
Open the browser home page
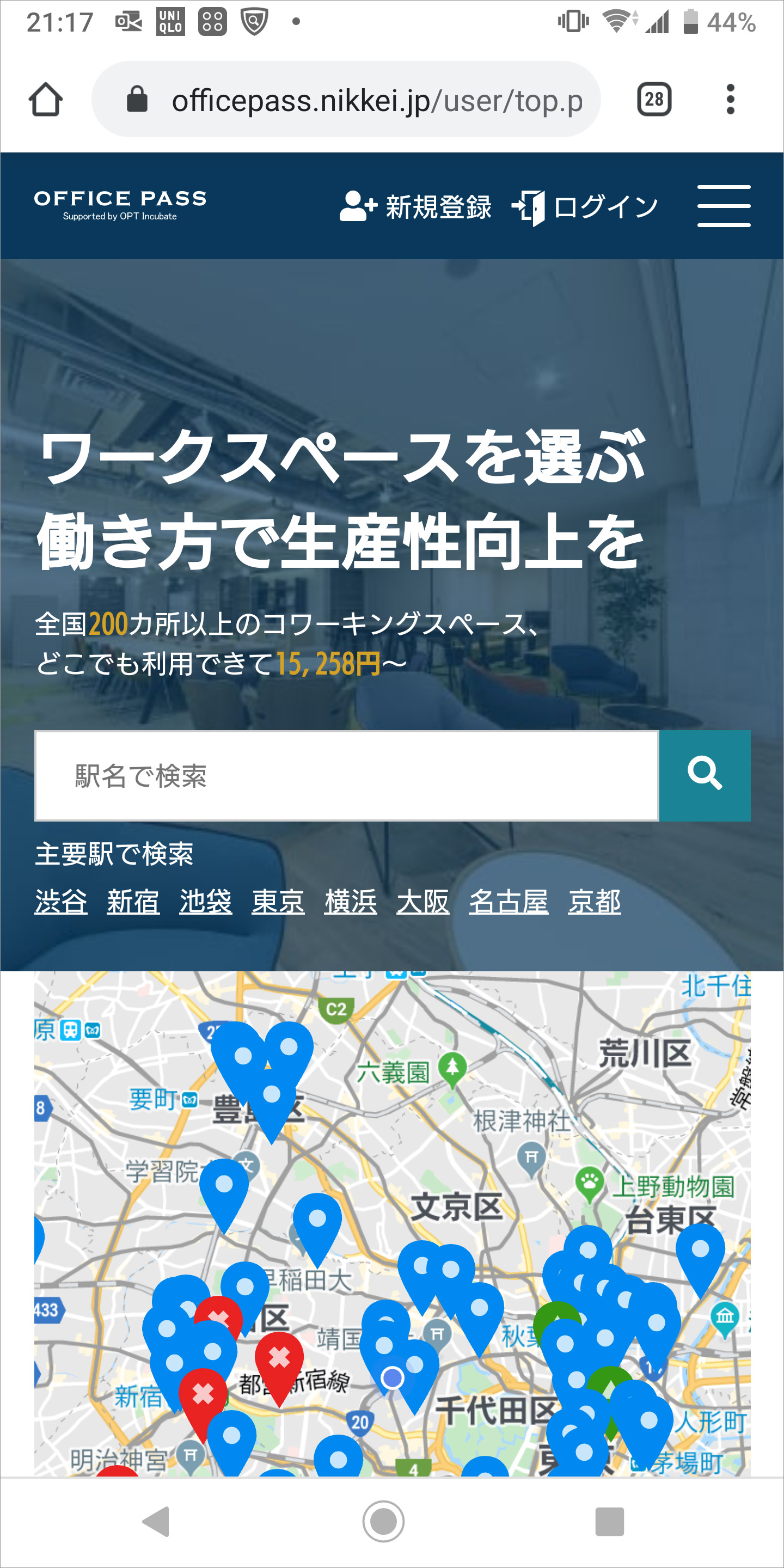click(x=46, y=99)
